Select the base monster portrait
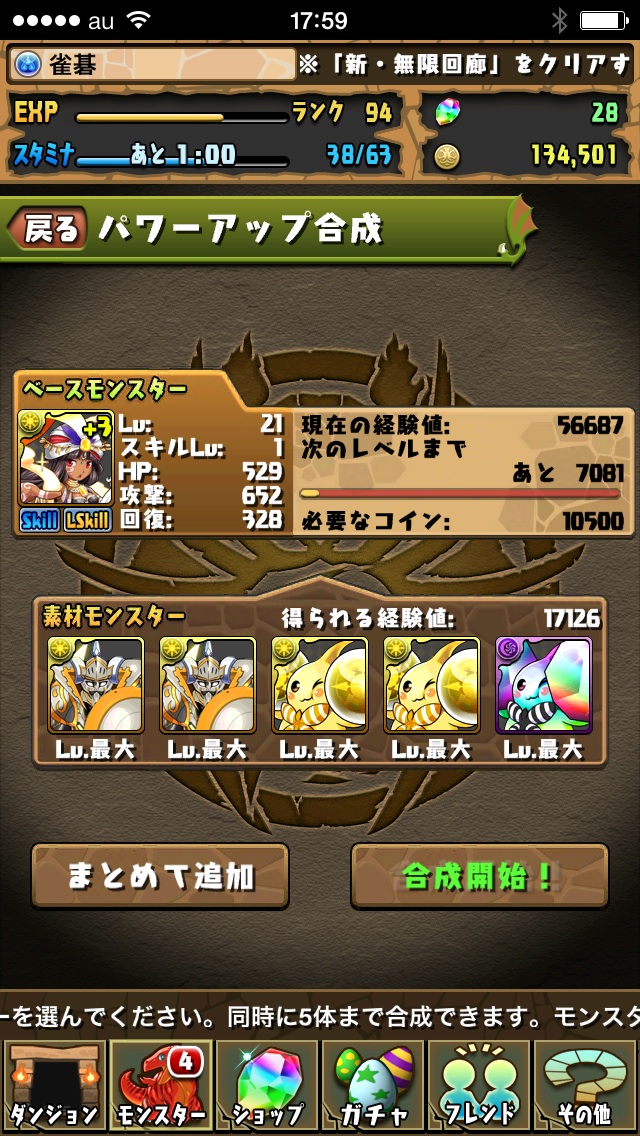 pyautogui.click(x=65, y=458)
